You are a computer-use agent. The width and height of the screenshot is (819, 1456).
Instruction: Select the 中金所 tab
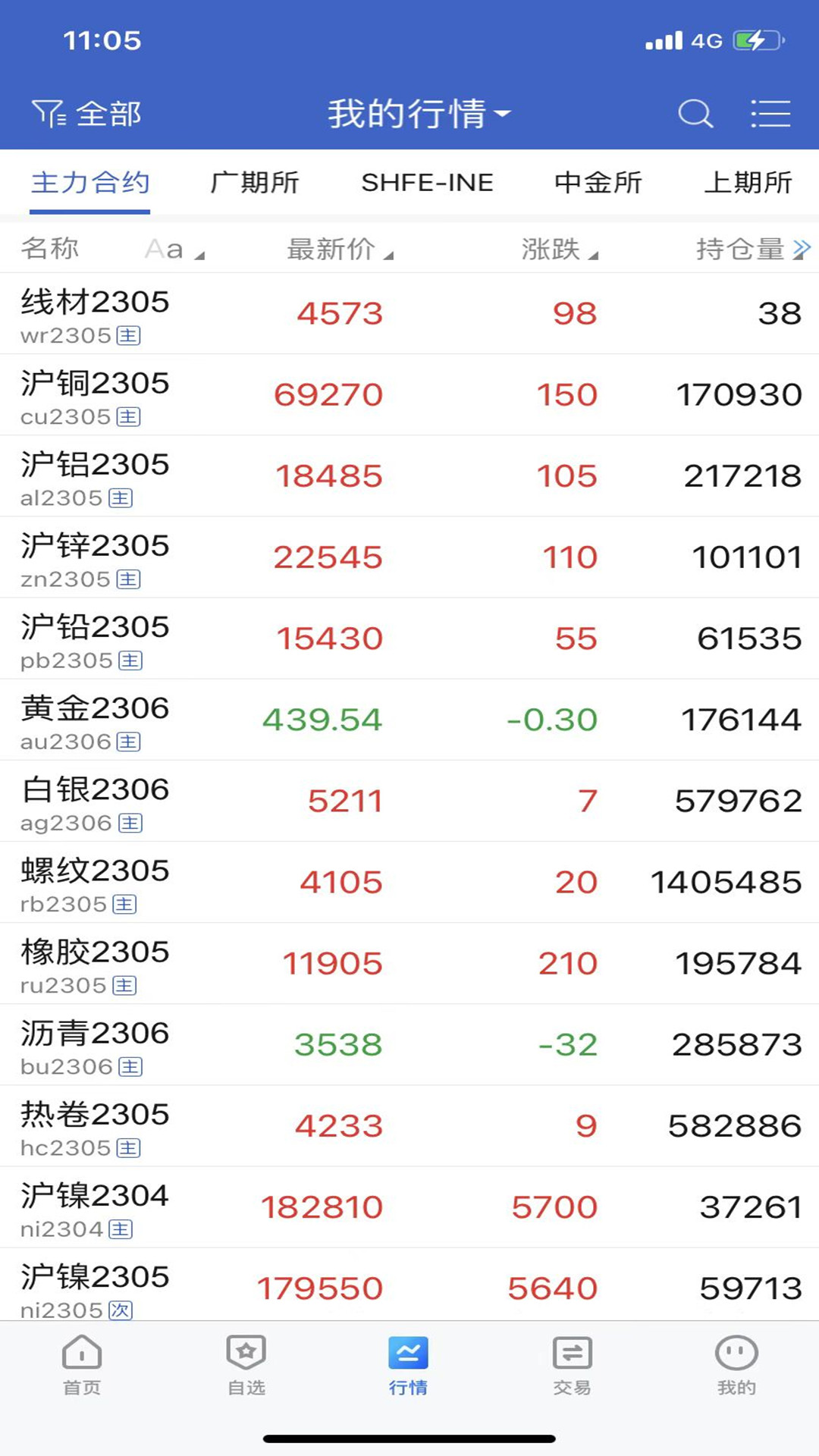(598, 183)
